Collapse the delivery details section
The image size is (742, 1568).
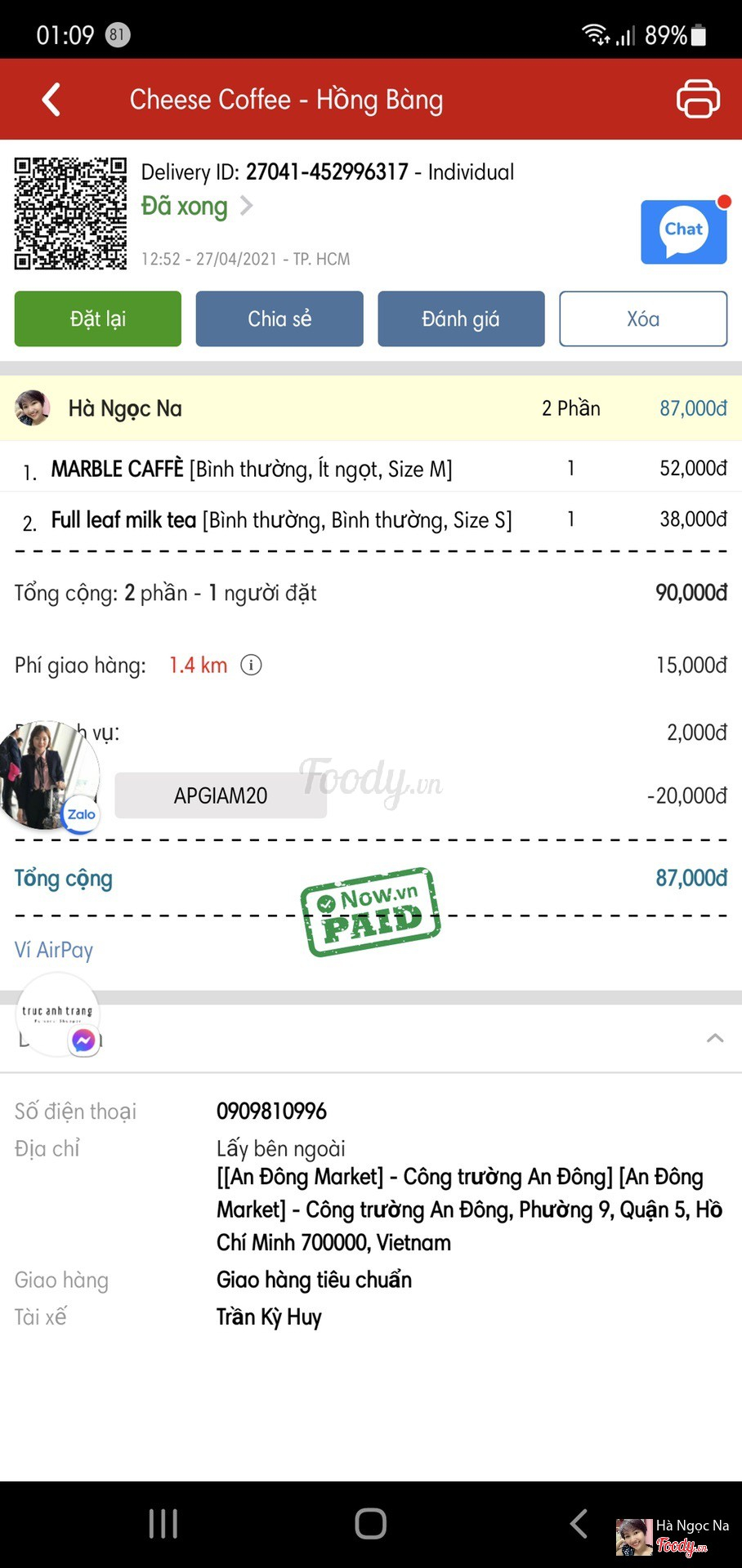pos(714,1038)
